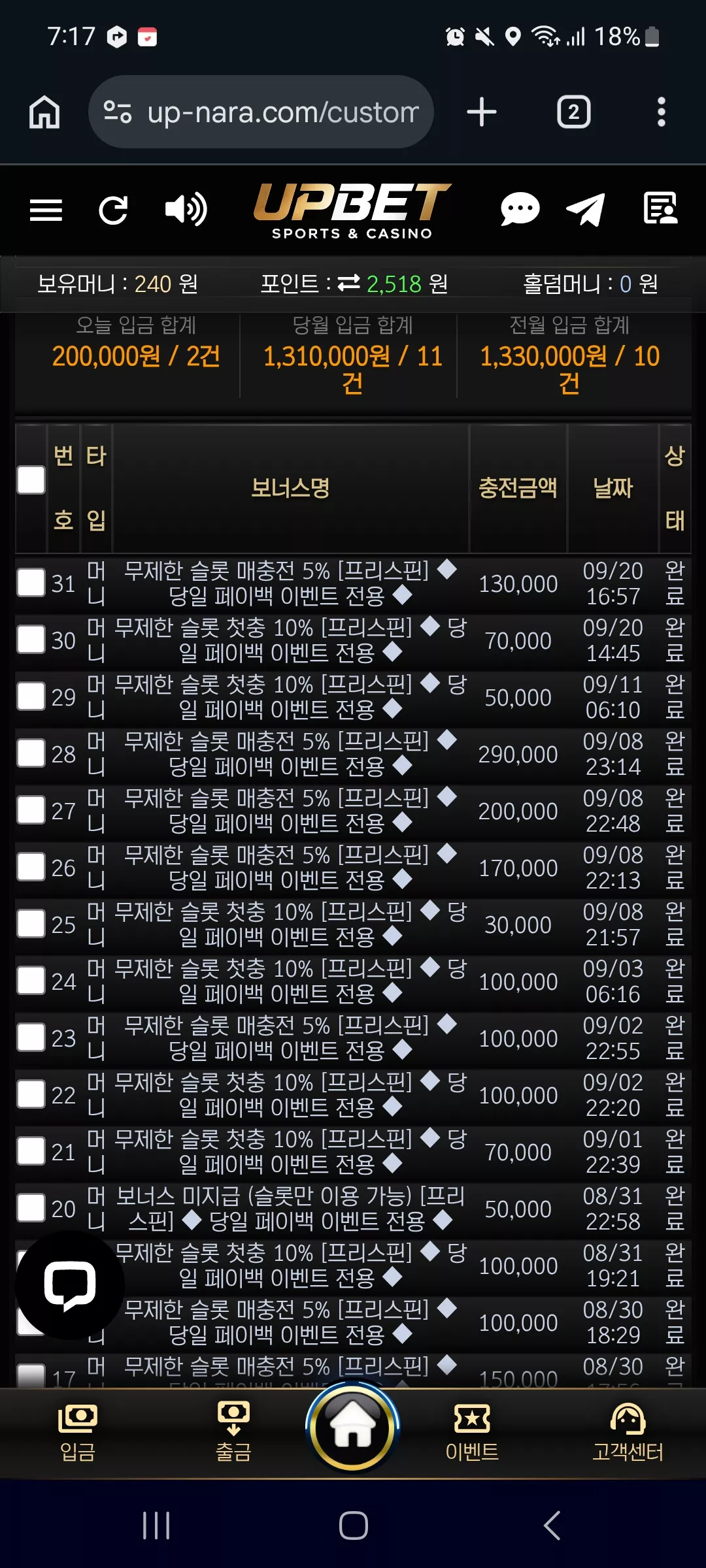Open a new browser tab
Viewport: 706px width, 1568px height.
(482, 112)
